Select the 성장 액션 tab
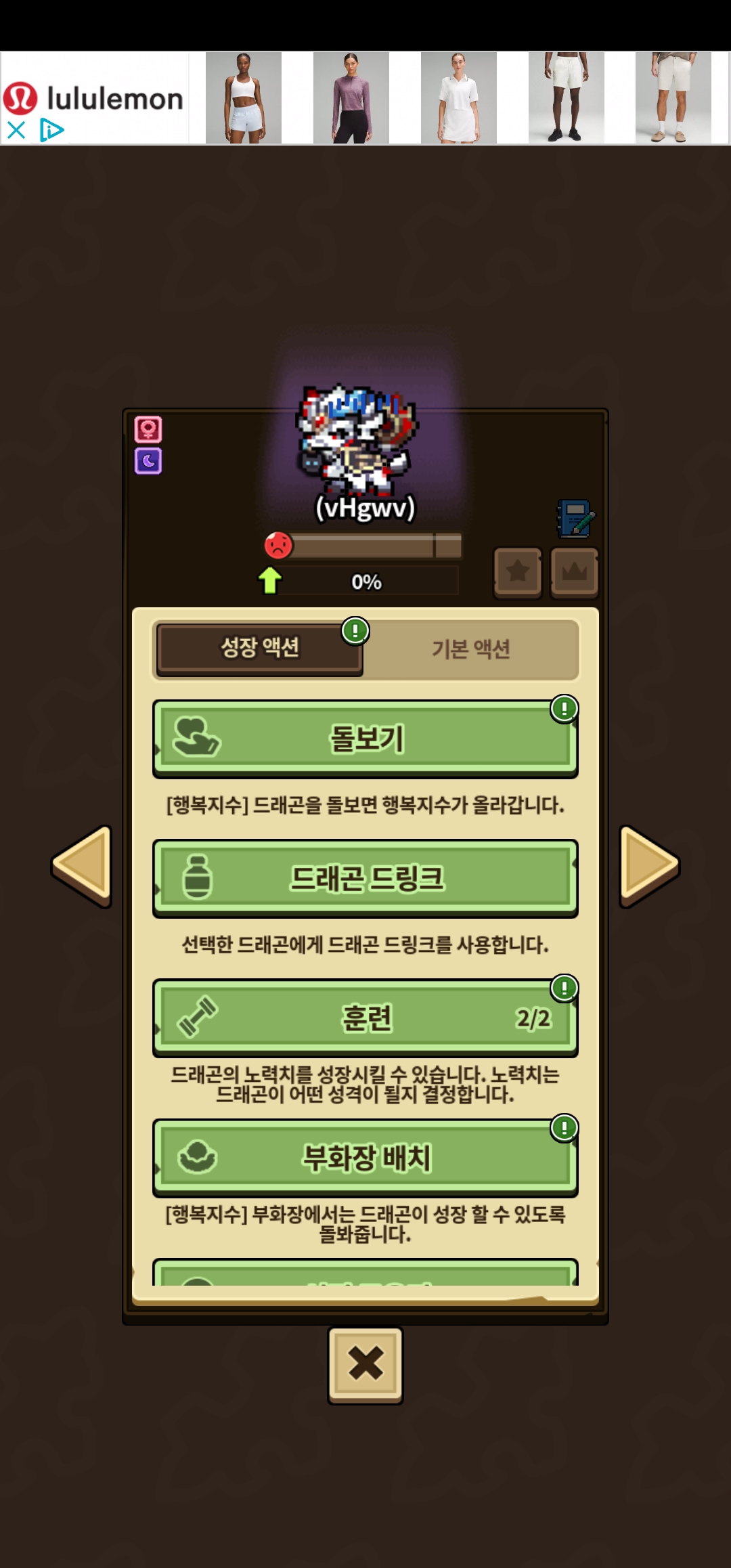 (x=260, y=648)
